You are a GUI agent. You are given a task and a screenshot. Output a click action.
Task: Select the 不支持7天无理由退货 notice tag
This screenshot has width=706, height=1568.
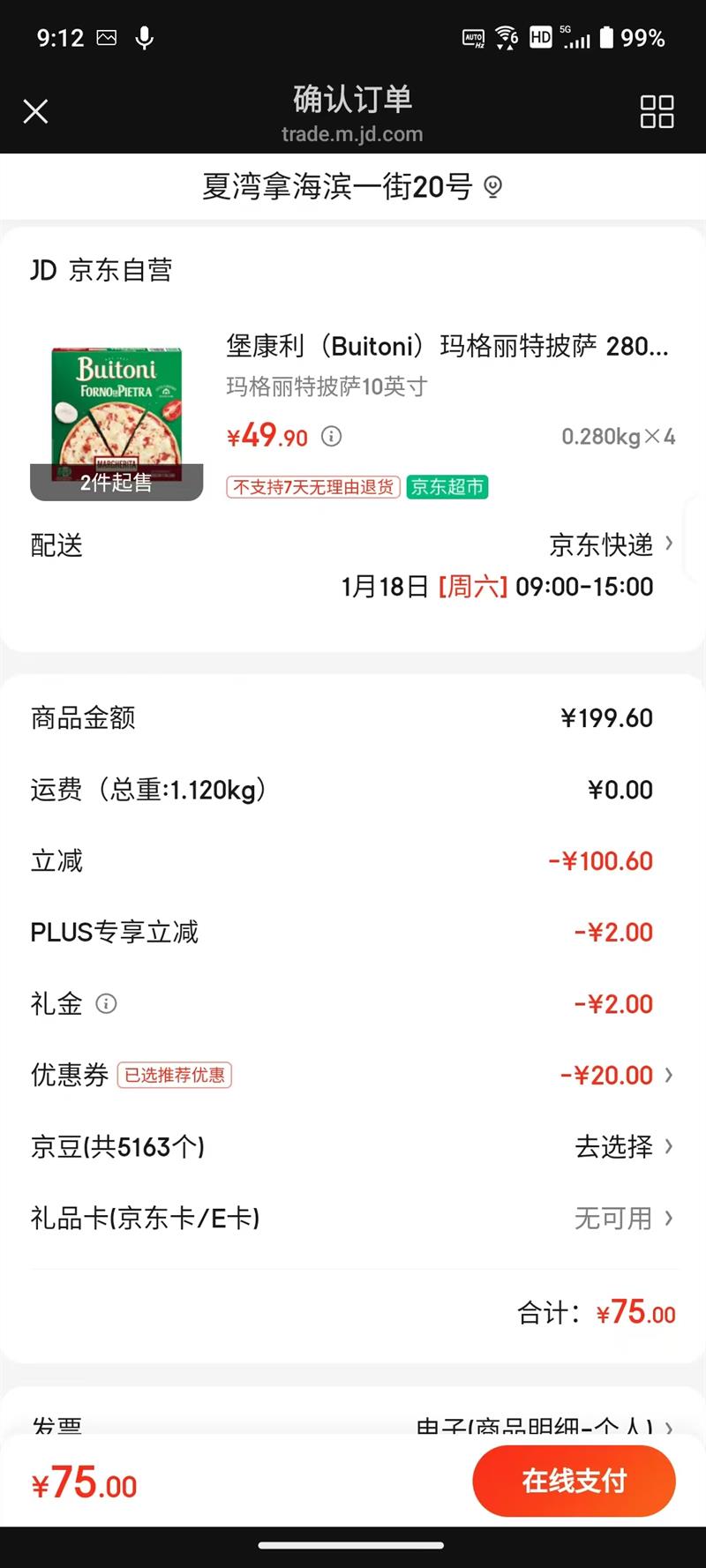(x=312, y=486)
